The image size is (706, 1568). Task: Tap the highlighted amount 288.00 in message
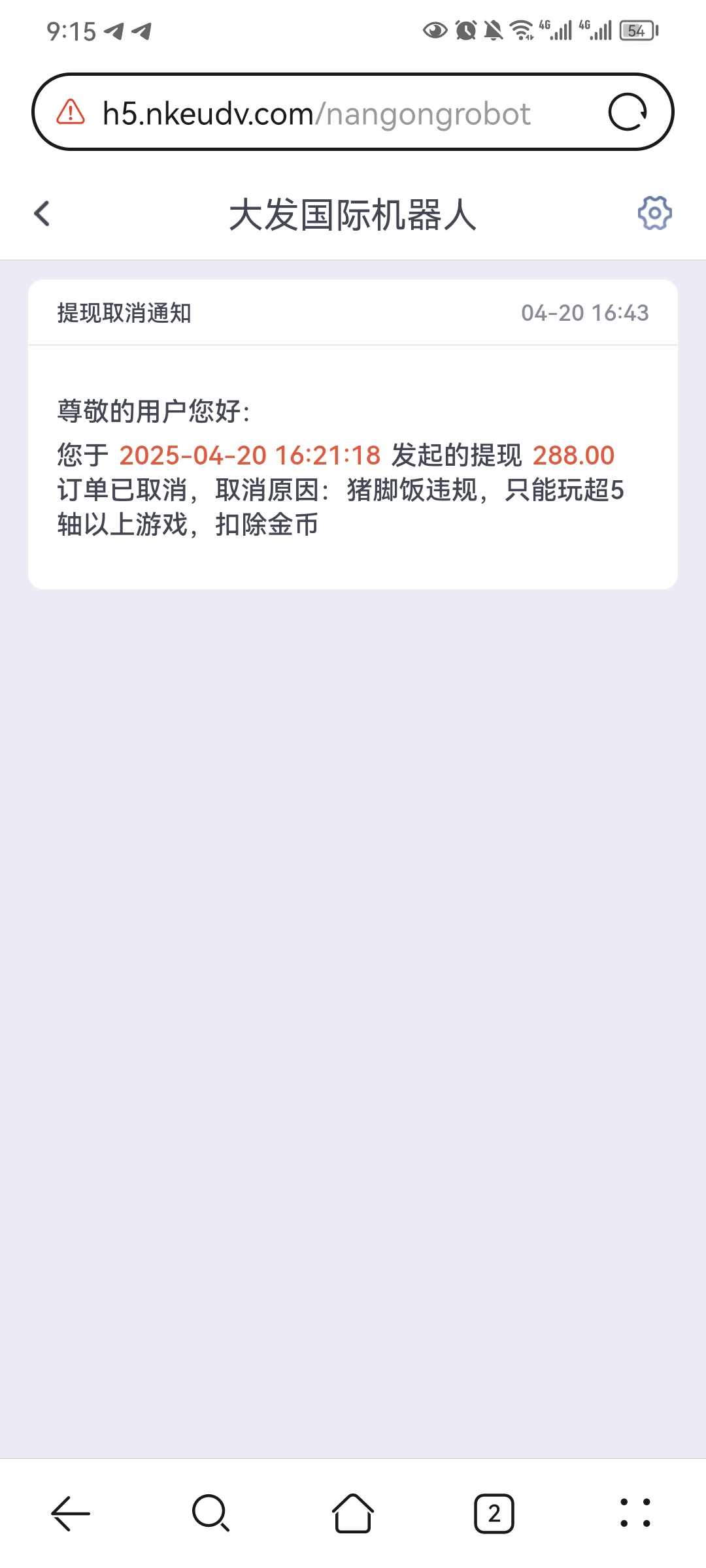tap(572, 456)
